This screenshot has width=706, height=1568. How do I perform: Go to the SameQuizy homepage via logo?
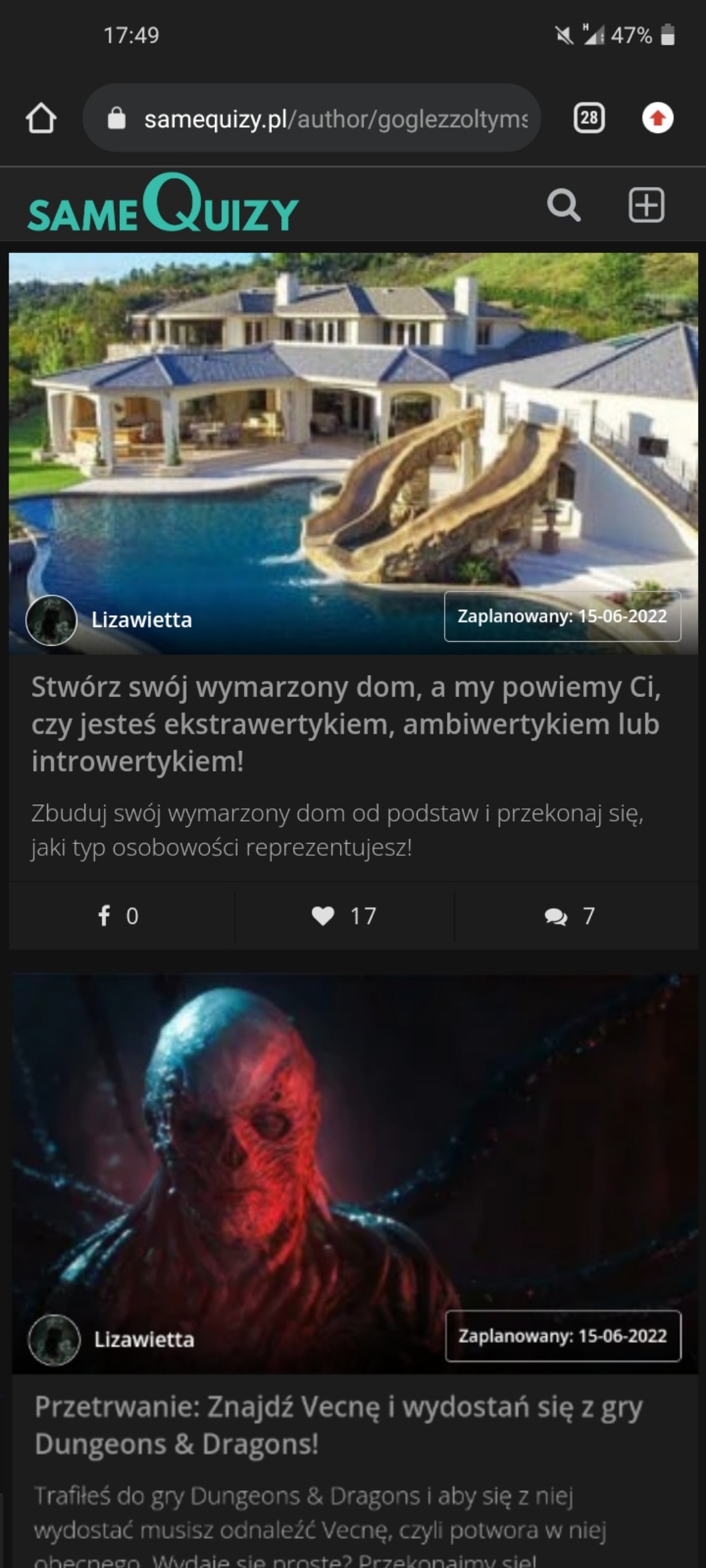point(163,205)
